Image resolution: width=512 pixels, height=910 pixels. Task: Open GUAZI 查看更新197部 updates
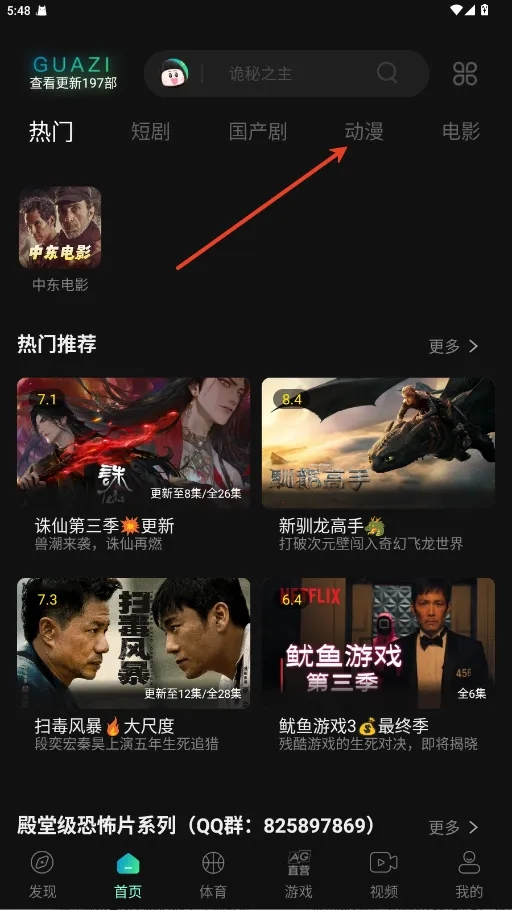click(73, 73)
